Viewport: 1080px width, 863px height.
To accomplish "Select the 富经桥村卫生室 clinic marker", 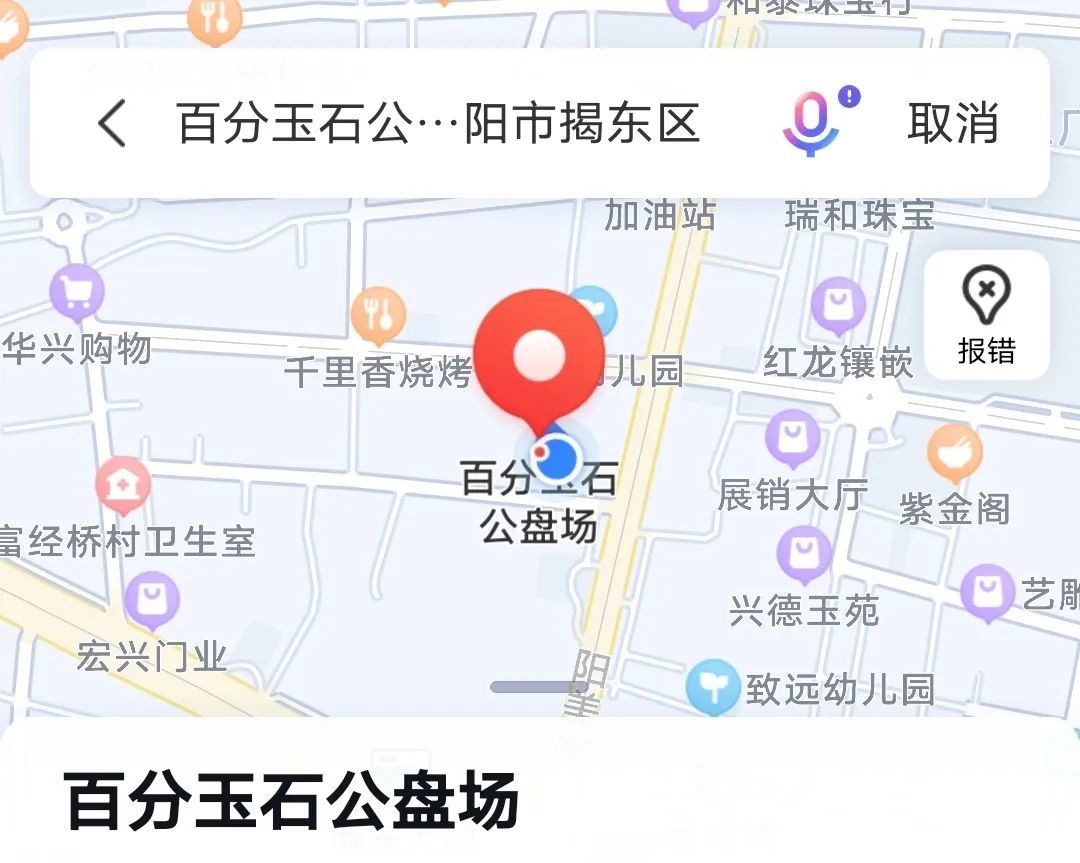I will [x=123, y=486].
